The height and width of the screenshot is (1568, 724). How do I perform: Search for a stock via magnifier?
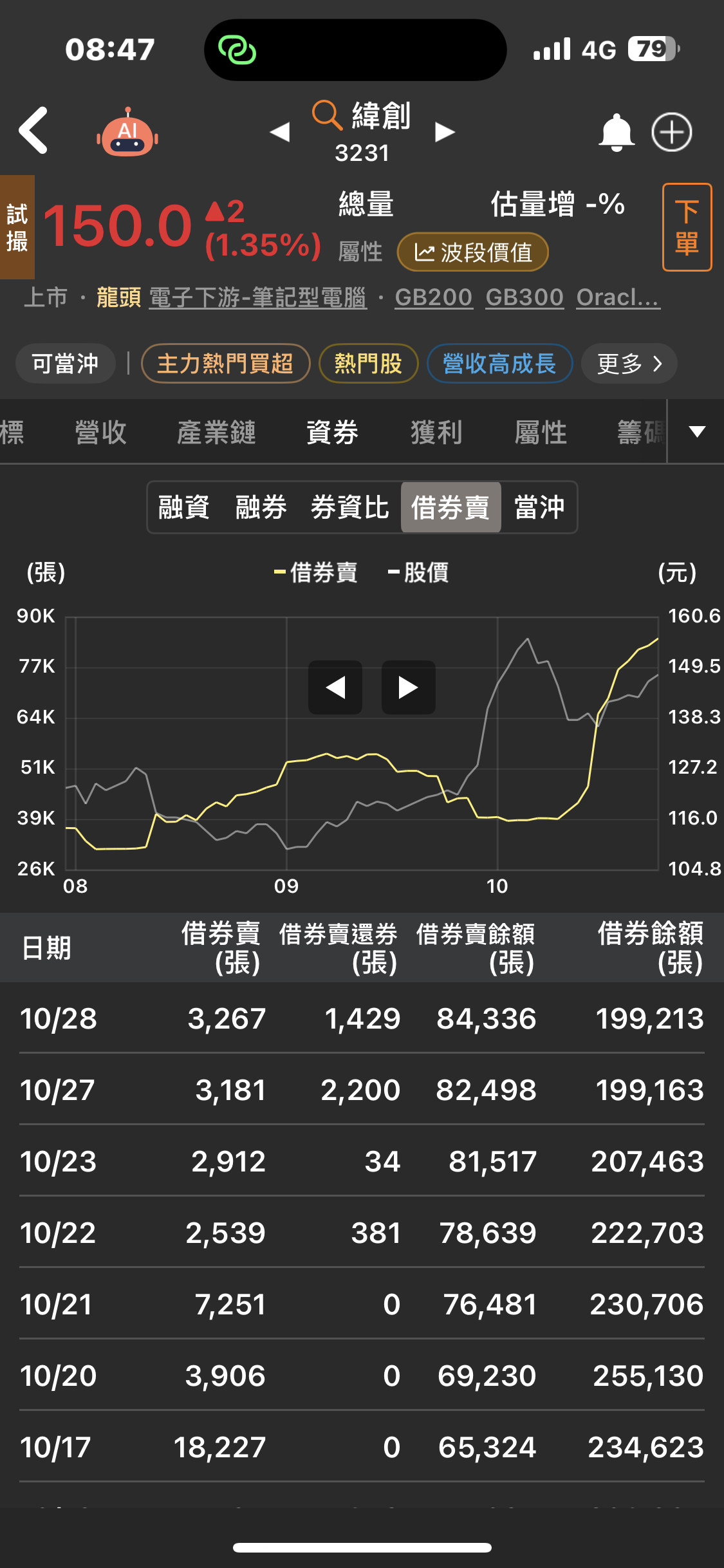tap(327, 115)
